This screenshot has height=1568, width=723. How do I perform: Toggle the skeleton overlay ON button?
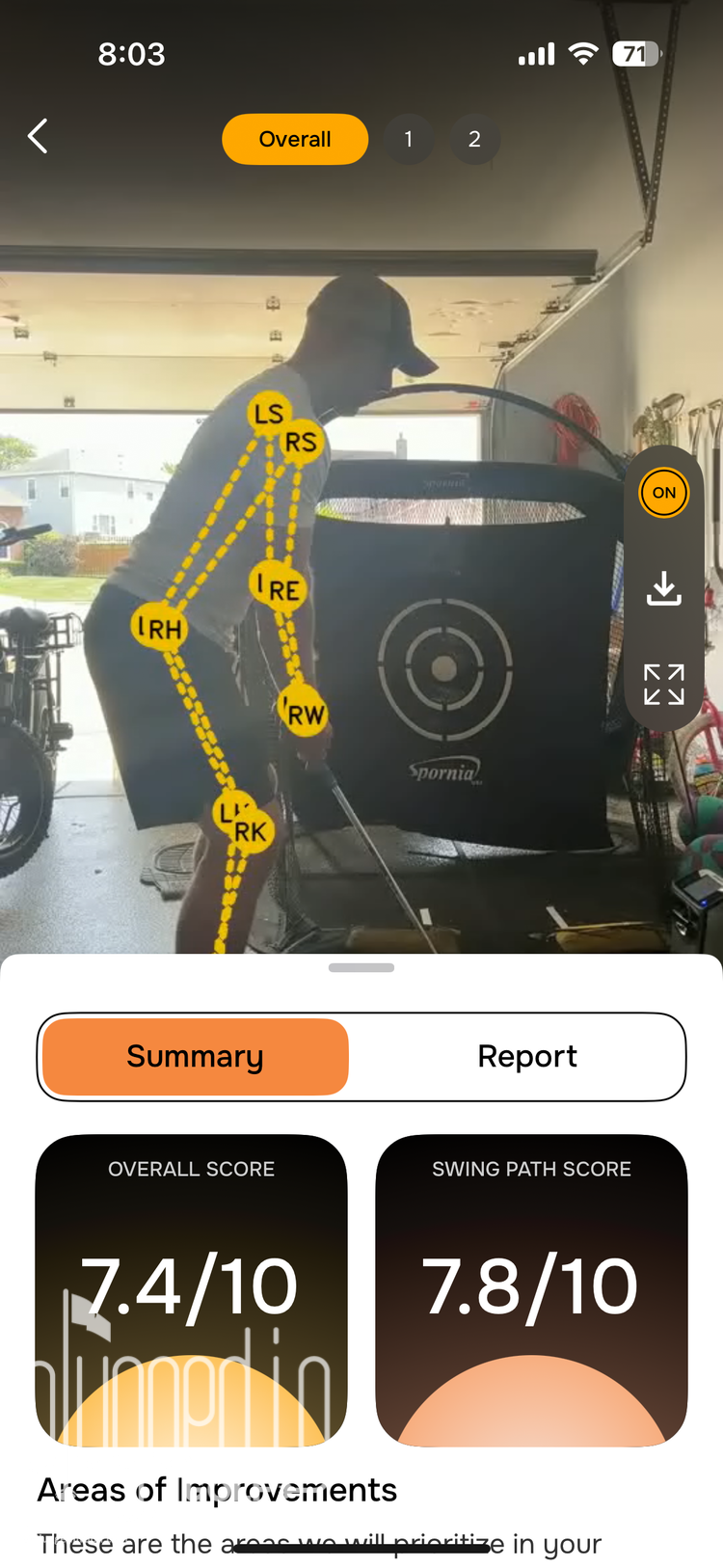coord(664,493)
